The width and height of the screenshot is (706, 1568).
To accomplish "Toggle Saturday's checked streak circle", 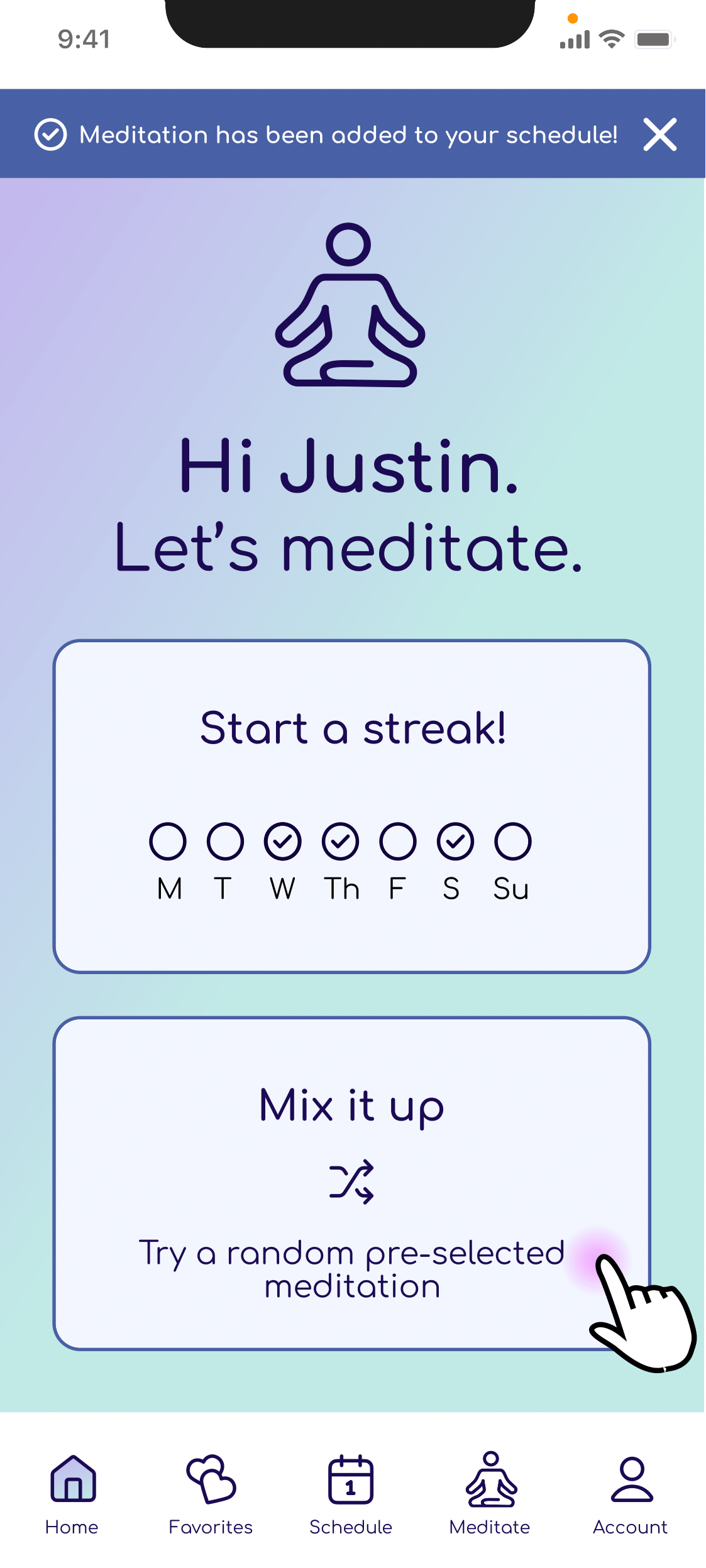I will [454, 841].
